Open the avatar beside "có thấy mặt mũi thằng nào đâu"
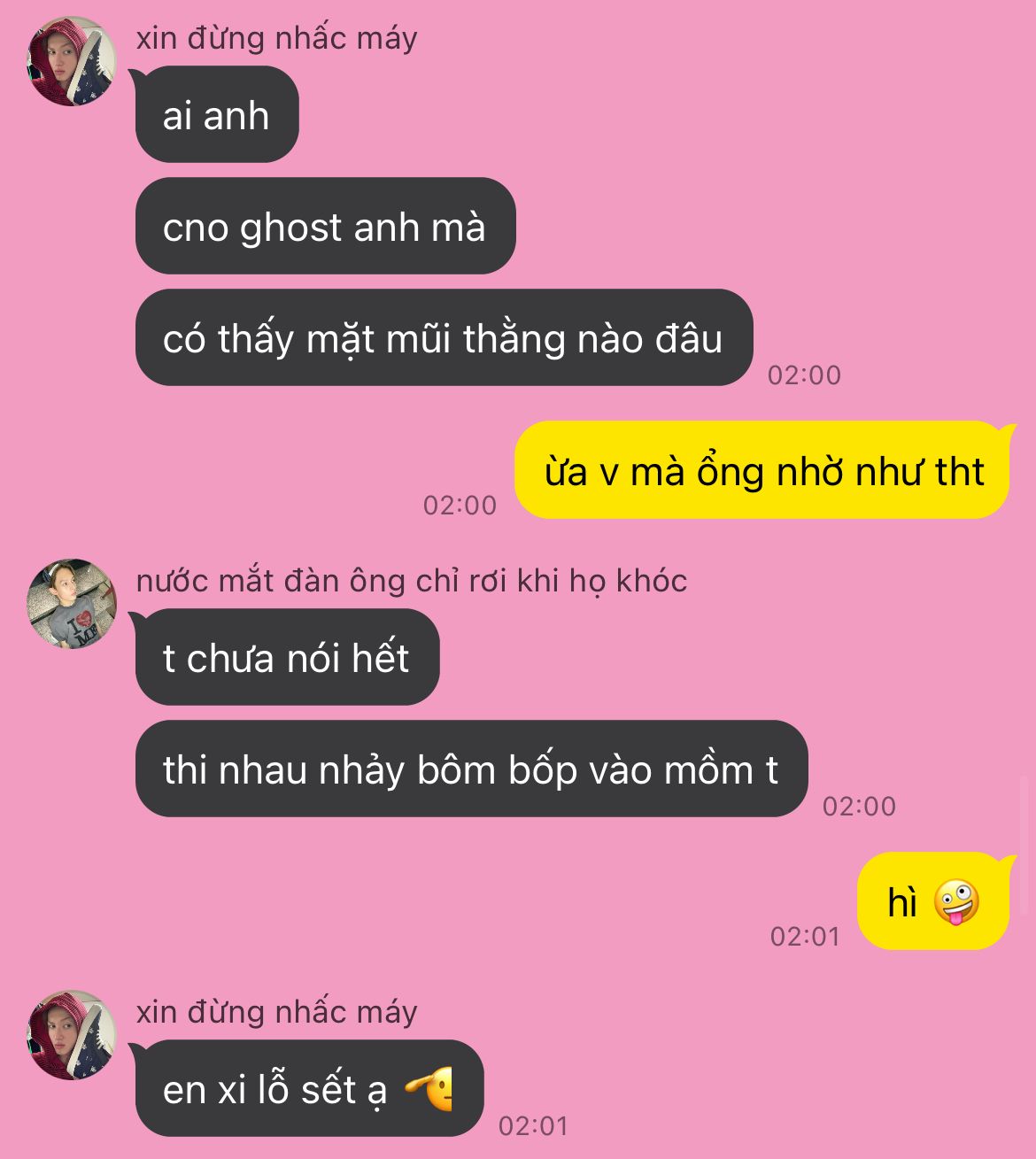The width and height of the screenshot is (1036, 1159). 72,61
